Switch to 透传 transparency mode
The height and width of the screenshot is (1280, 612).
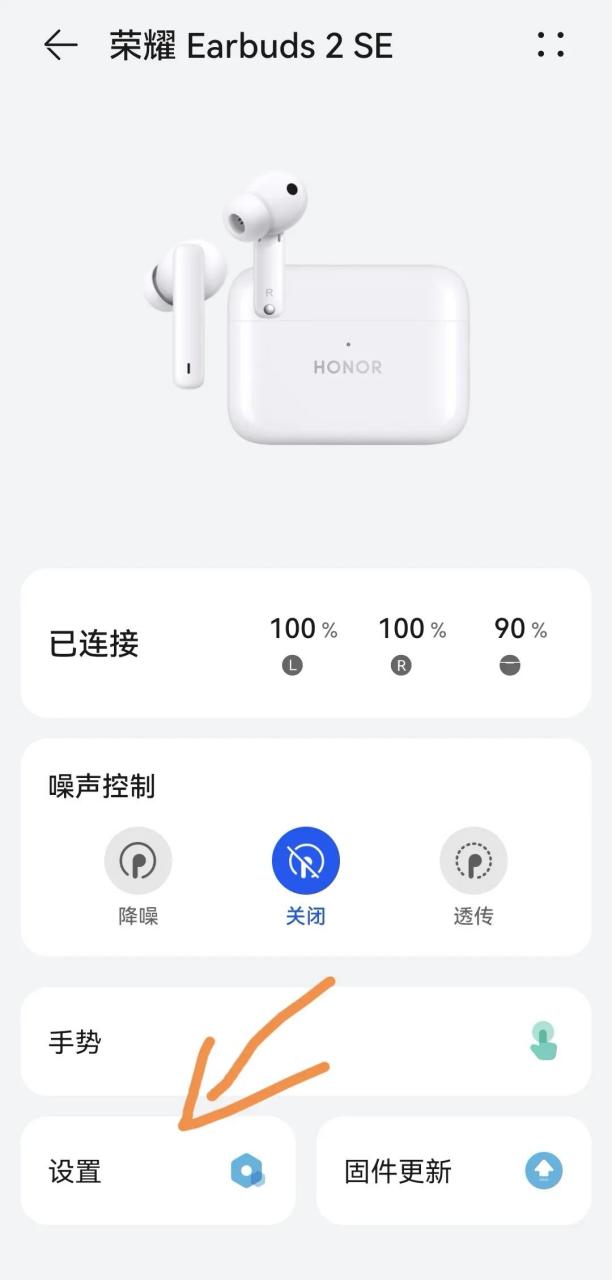click(x=473, y=861)
